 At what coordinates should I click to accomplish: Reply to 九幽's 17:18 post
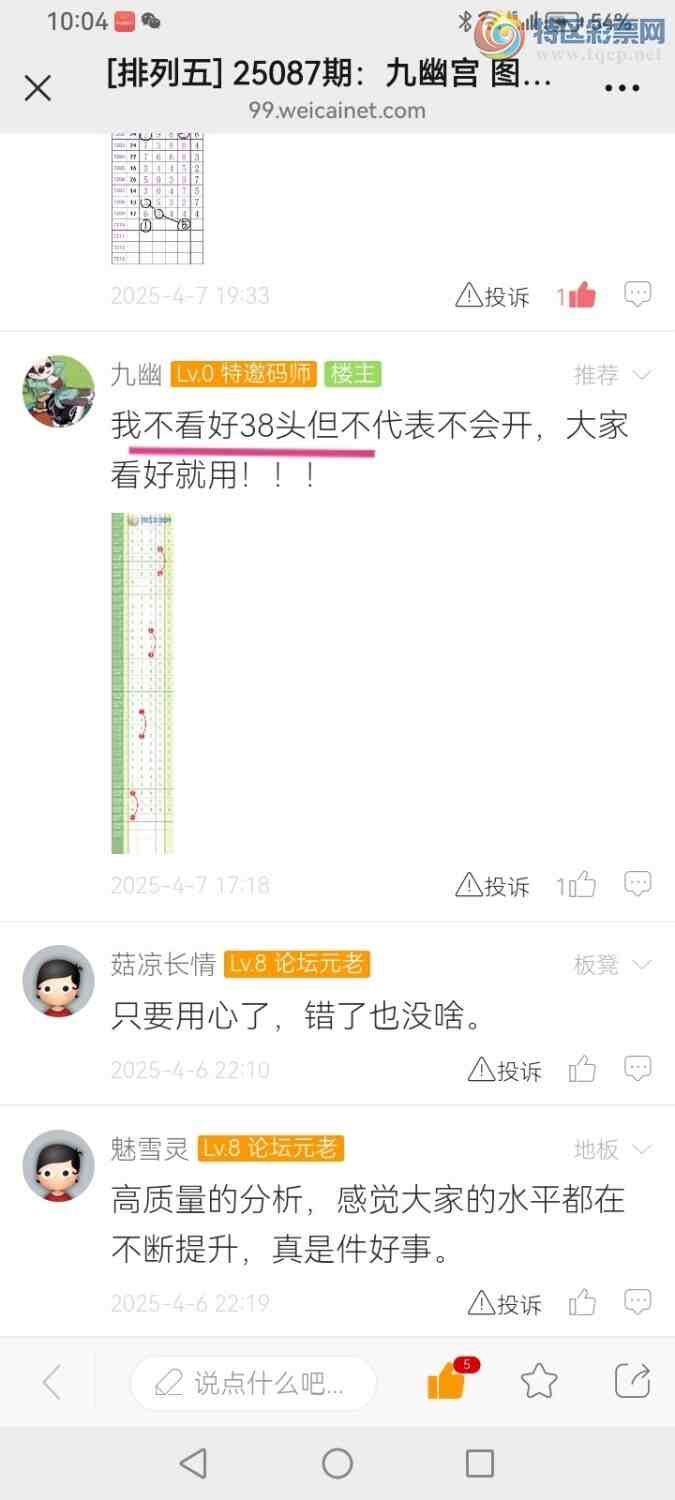pos(637,884)
